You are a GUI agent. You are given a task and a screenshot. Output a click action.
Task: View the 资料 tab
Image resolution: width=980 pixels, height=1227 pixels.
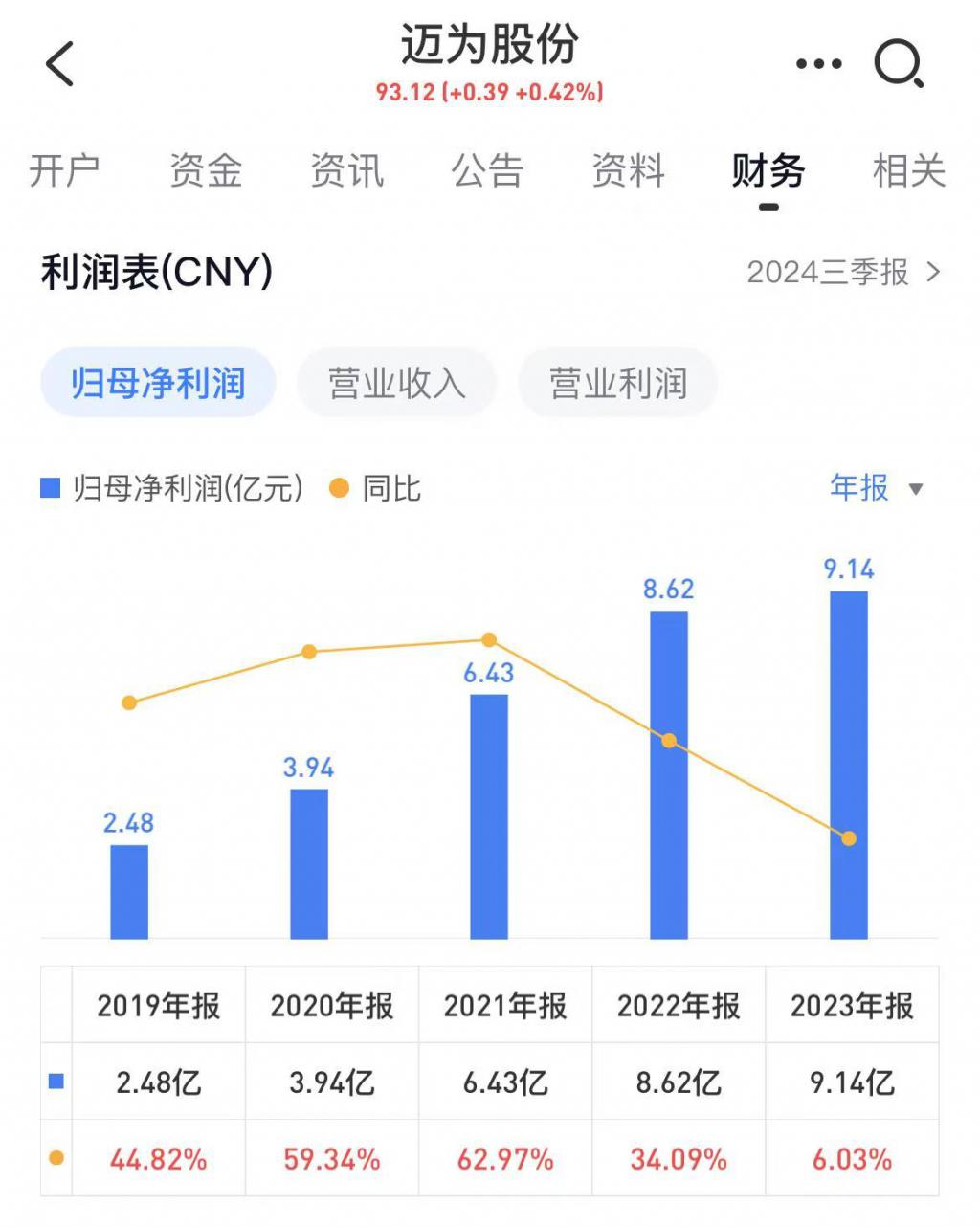pyautogui.click(x=628, y=172)
